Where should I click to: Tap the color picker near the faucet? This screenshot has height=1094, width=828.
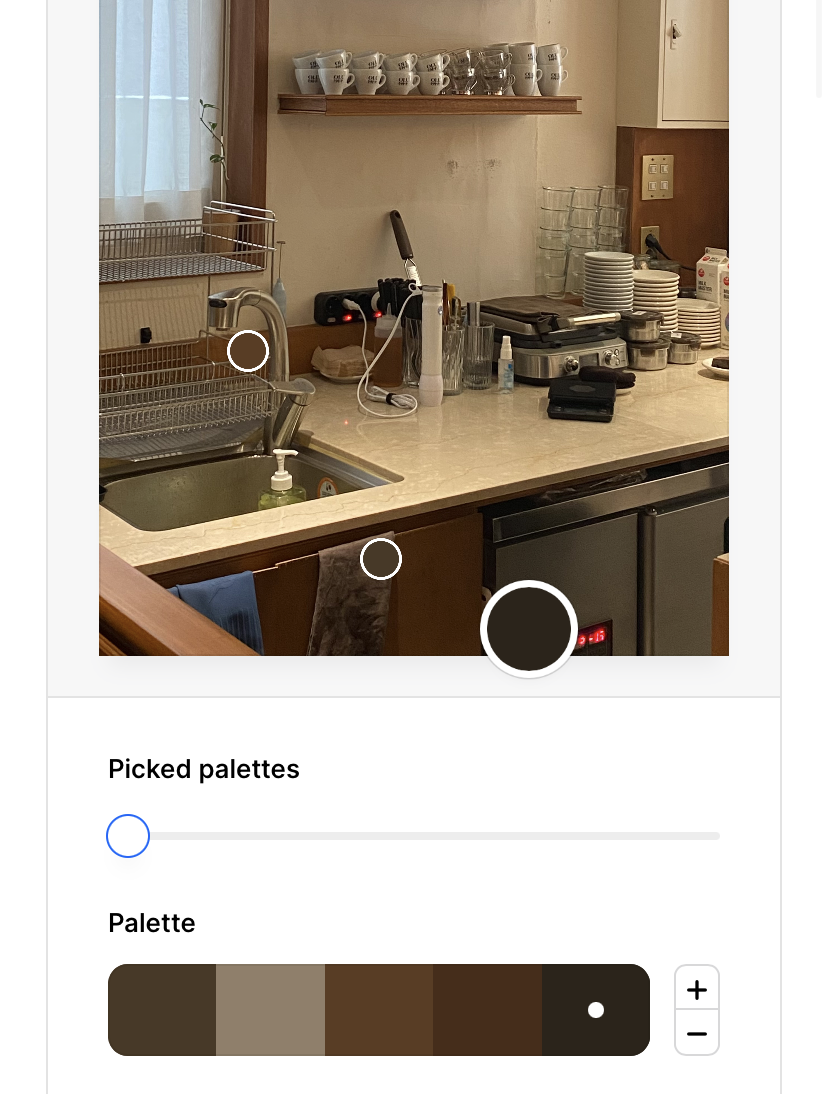(248, 351)
